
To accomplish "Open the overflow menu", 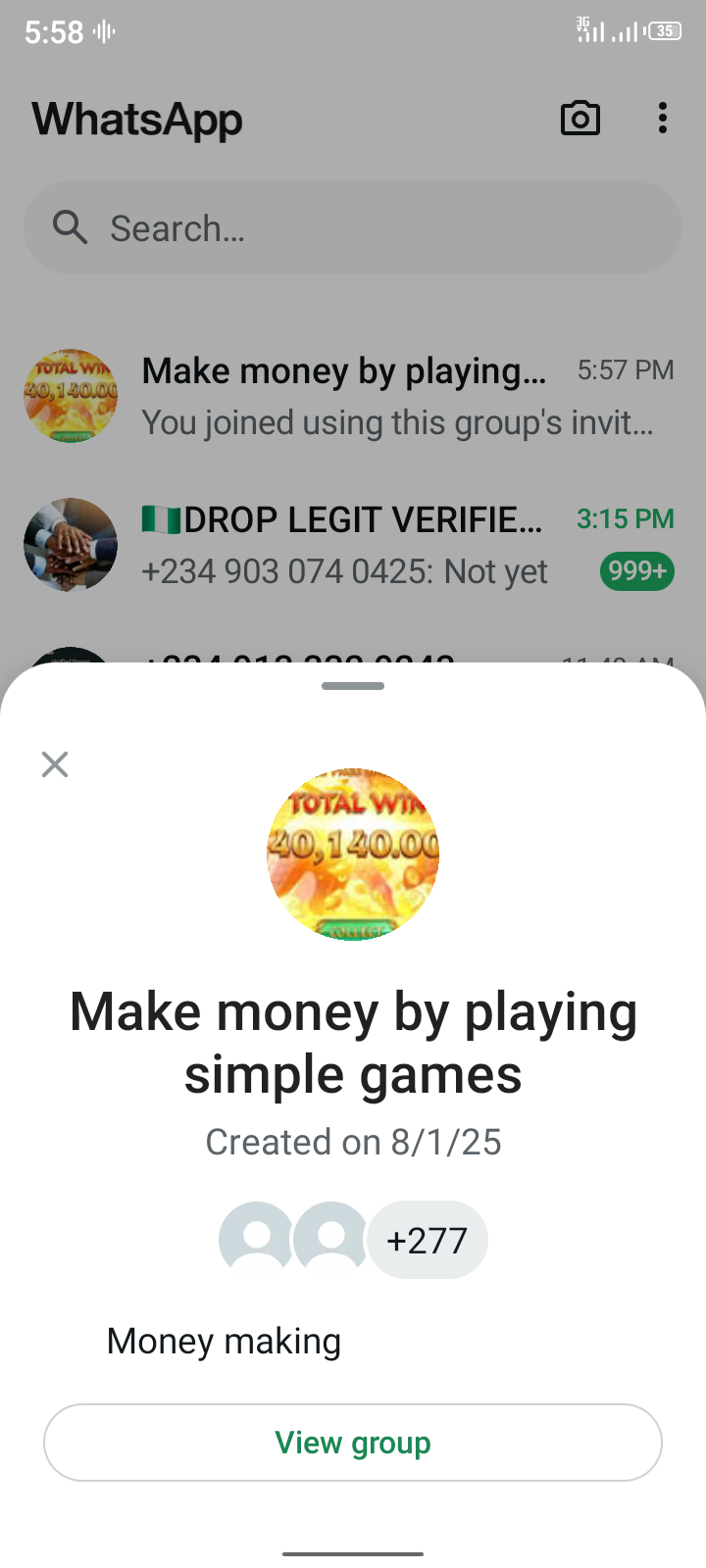I will tap(663, 119).
